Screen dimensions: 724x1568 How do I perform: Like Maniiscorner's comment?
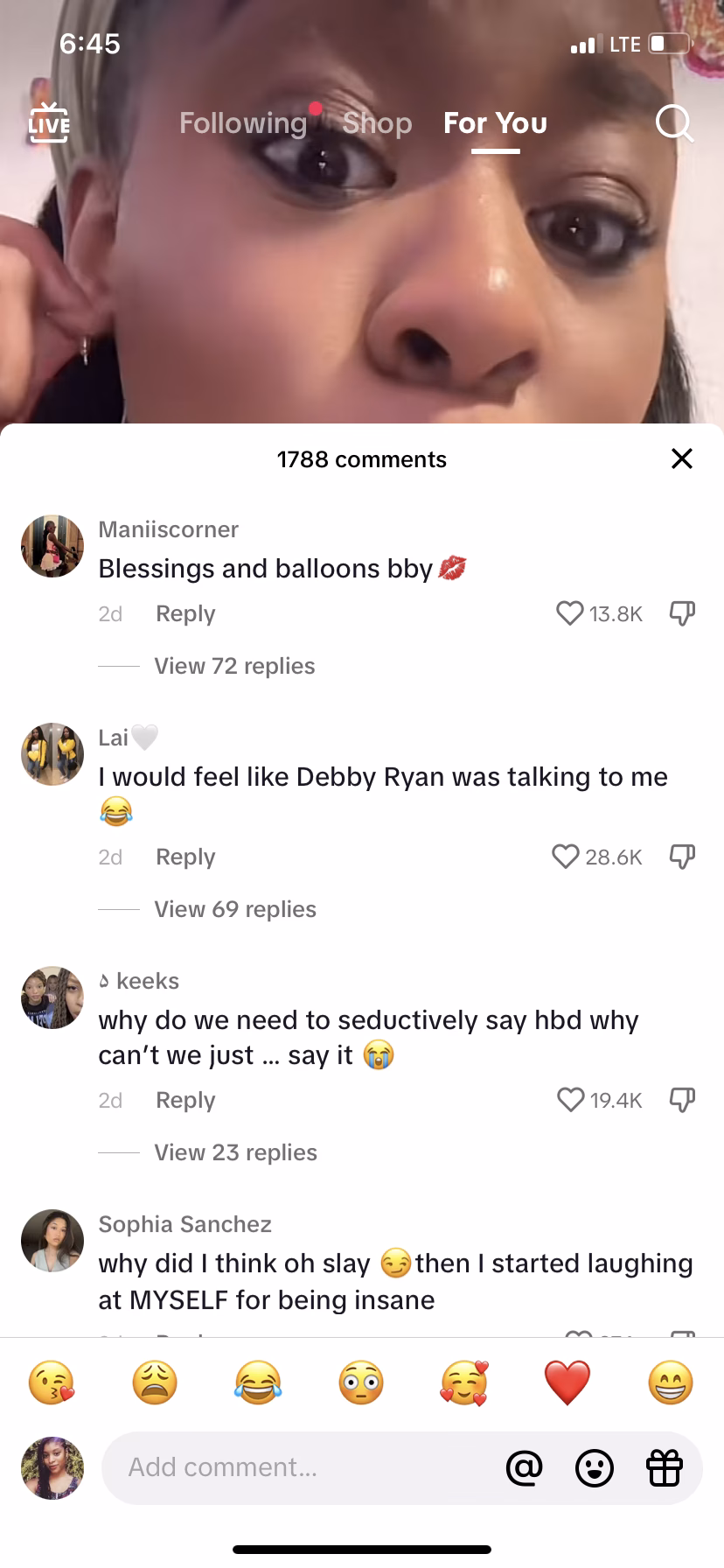point(570,613)
